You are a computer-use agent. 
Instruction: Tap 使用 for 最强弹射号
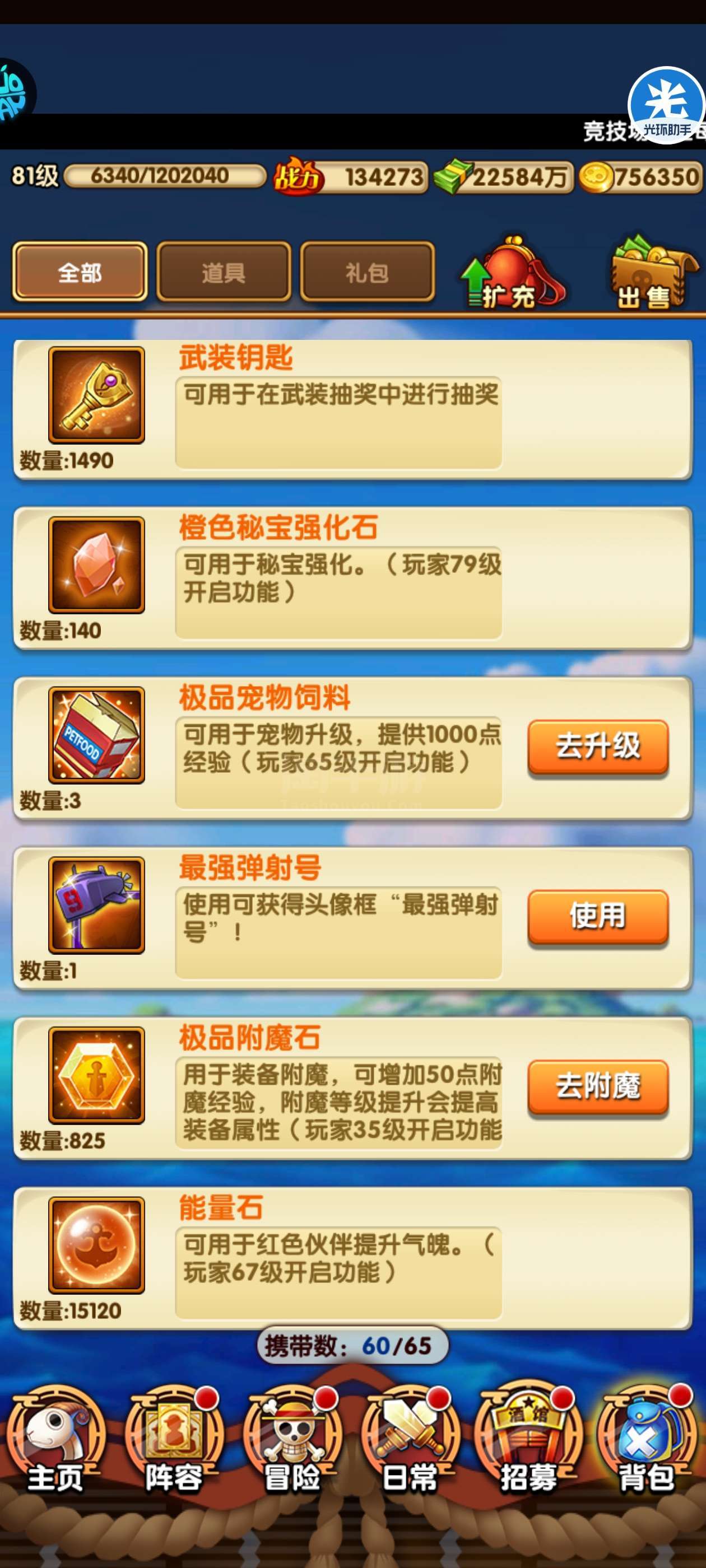597,917
